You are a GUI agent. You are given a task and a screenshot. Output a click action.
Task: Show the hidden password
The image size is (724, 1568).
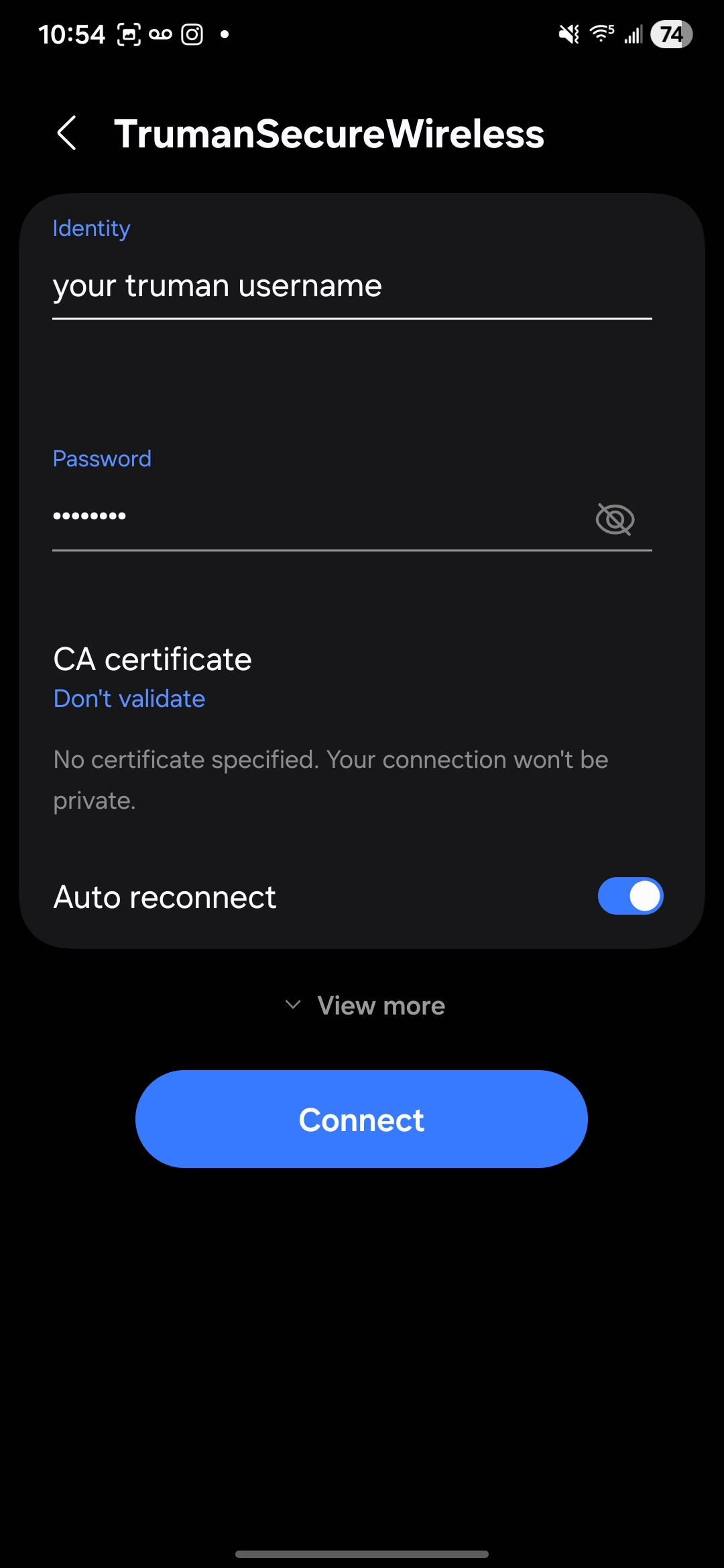615,519
